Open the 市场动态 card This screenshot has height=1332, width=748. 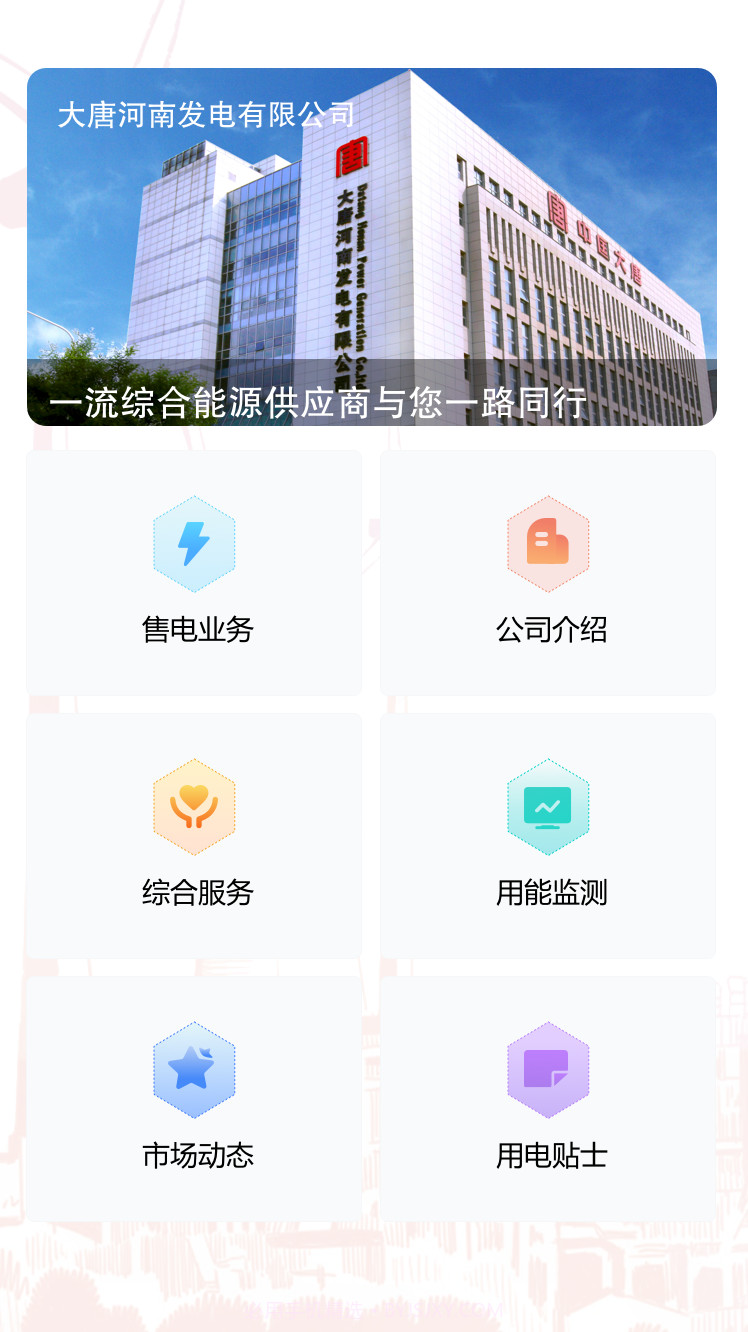[194, 1098]
